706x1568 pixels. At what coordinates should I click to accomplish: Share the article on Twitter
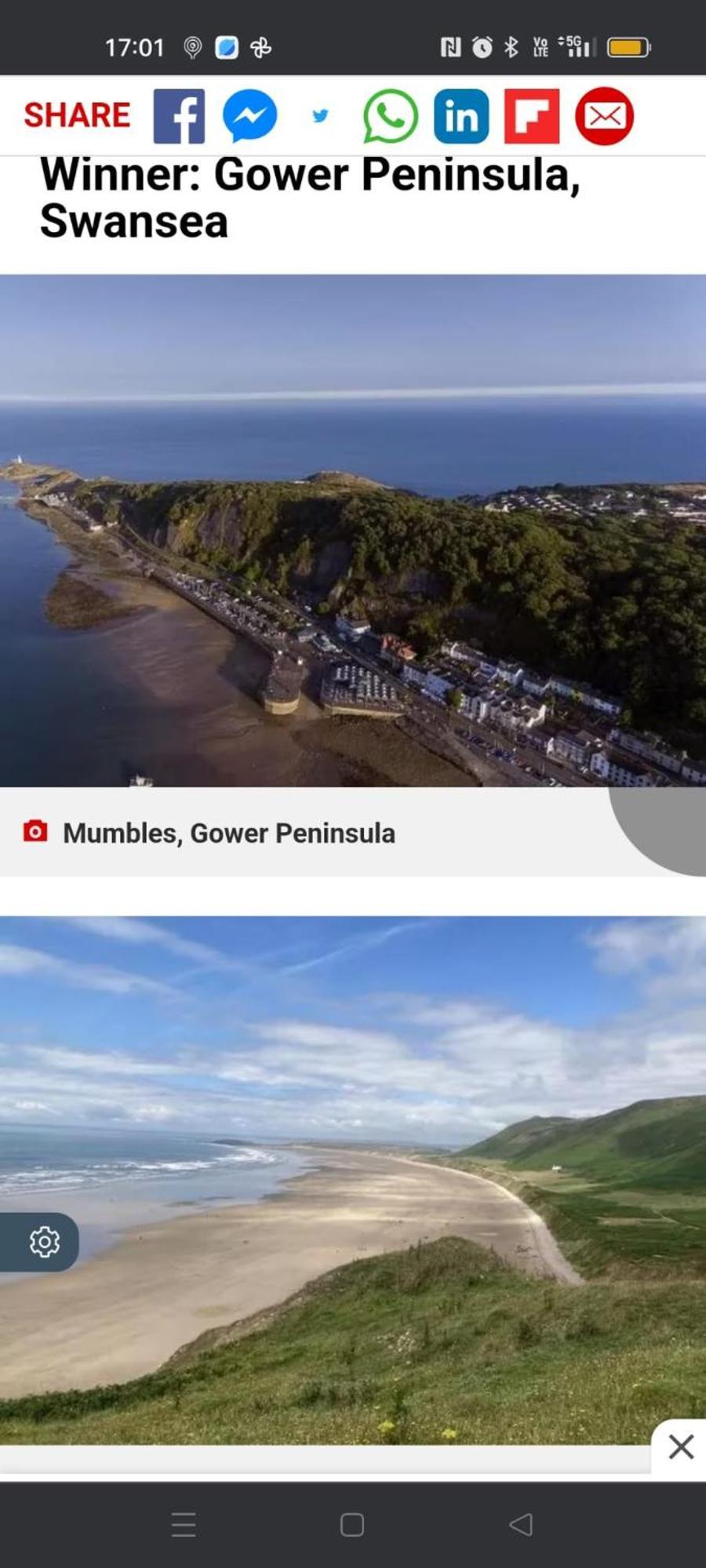click(x=320, y=116)
